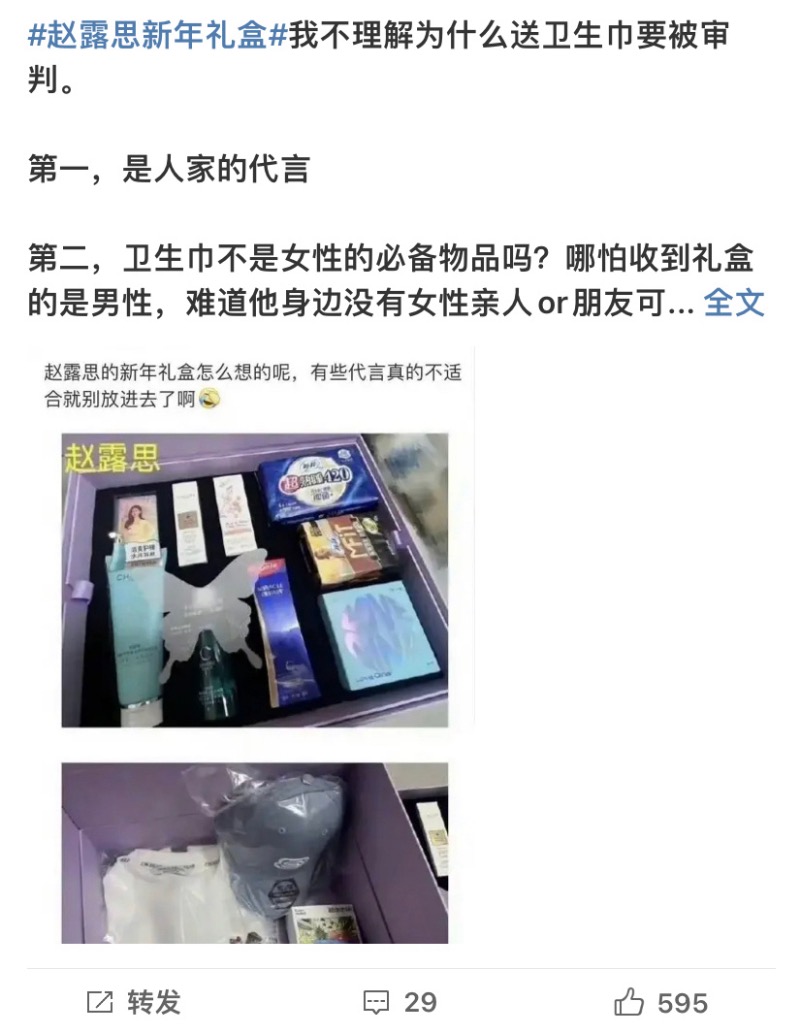Viewport: 800px width, 1034px height.
Task: Open the attached gift box image
Action: pos(254,578)
